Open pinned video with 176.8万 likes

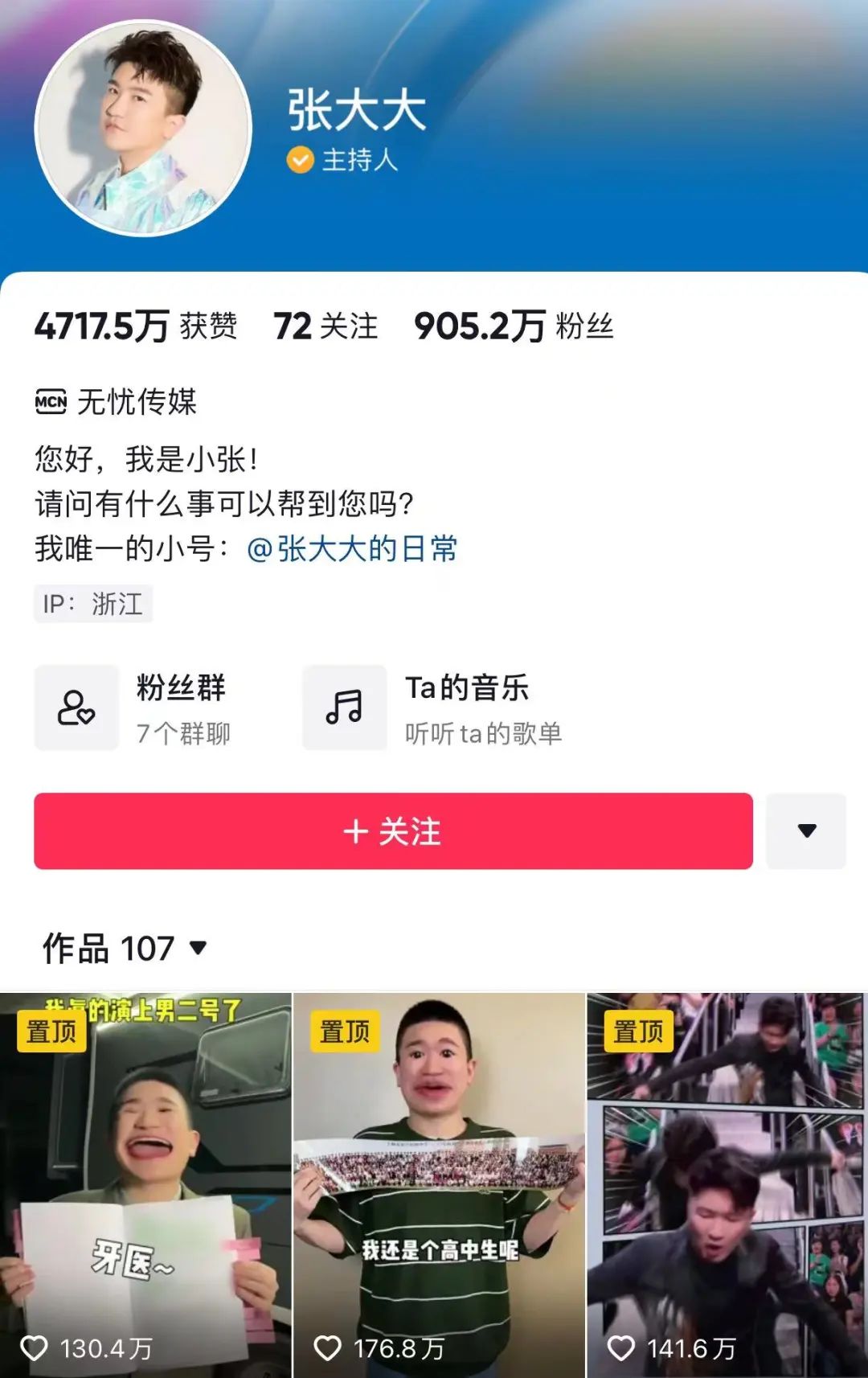[x=439, y=1185]
